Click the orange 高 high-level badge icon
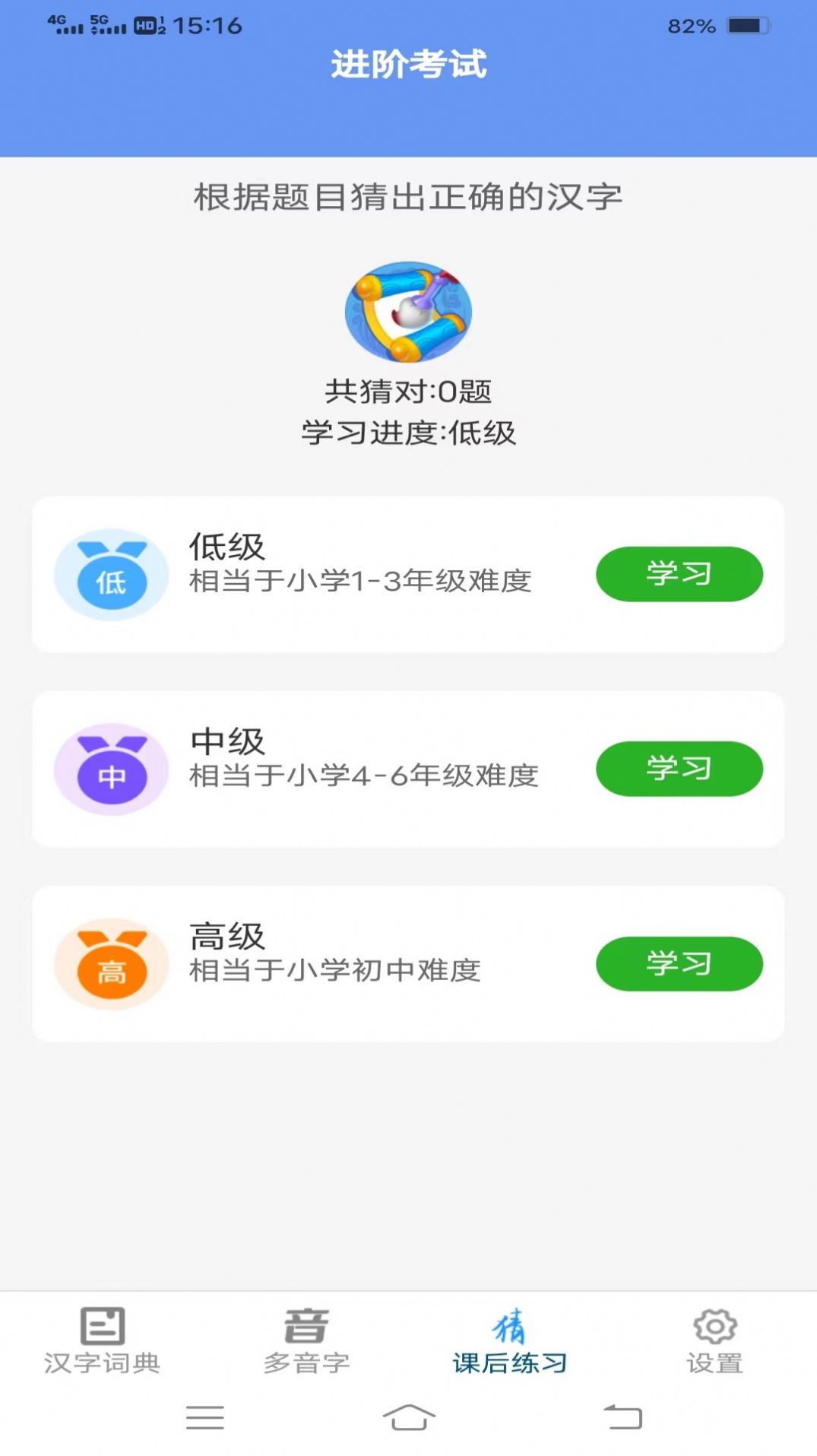The height and width of the screenshot is (1456, 817). (x=110, y=964)
